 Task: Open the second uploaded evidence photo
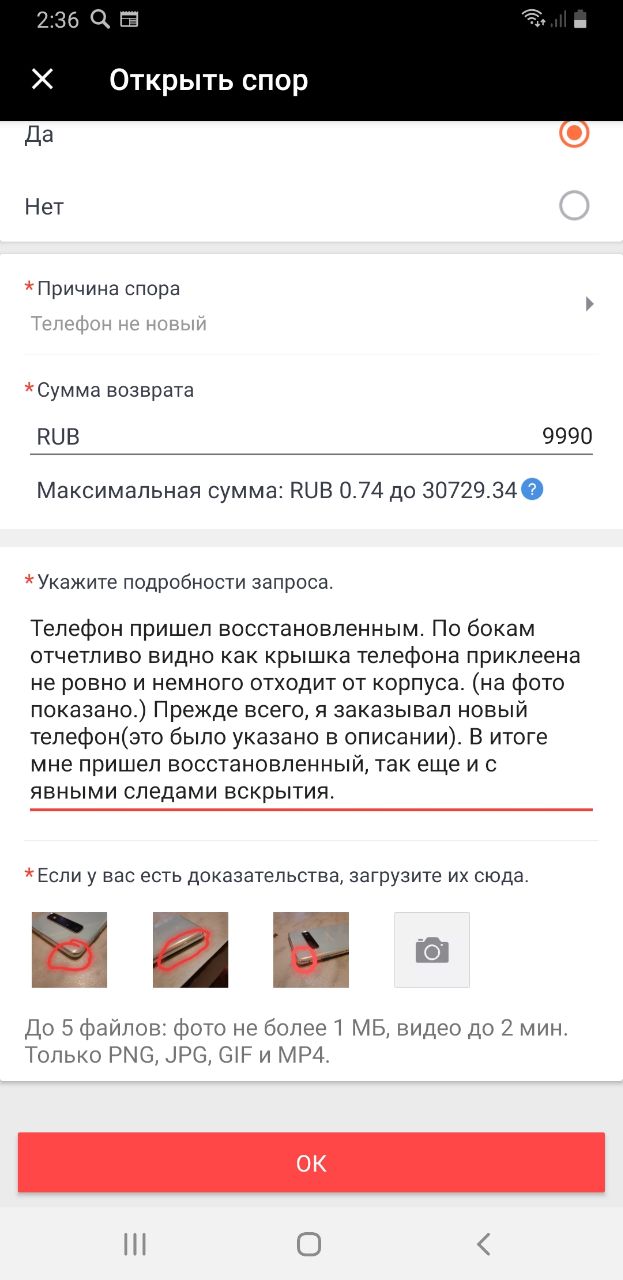[x=190, y=950]
